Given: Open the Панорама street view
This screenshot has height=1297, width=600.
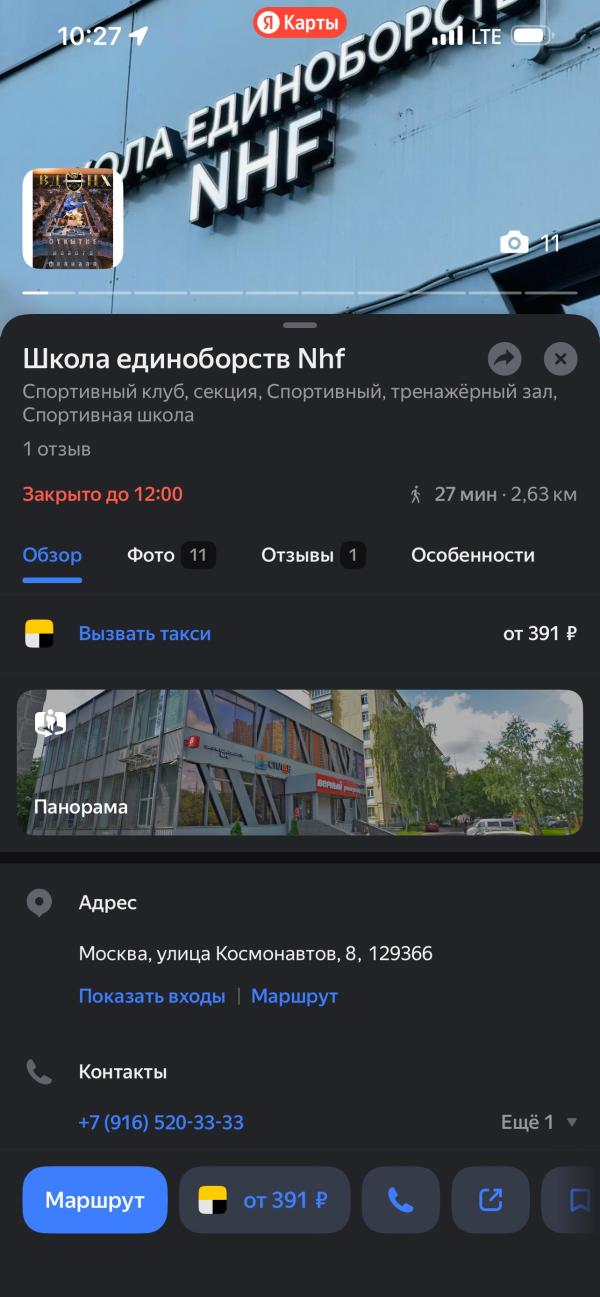Looking at the screenshot, I should 300,762.
